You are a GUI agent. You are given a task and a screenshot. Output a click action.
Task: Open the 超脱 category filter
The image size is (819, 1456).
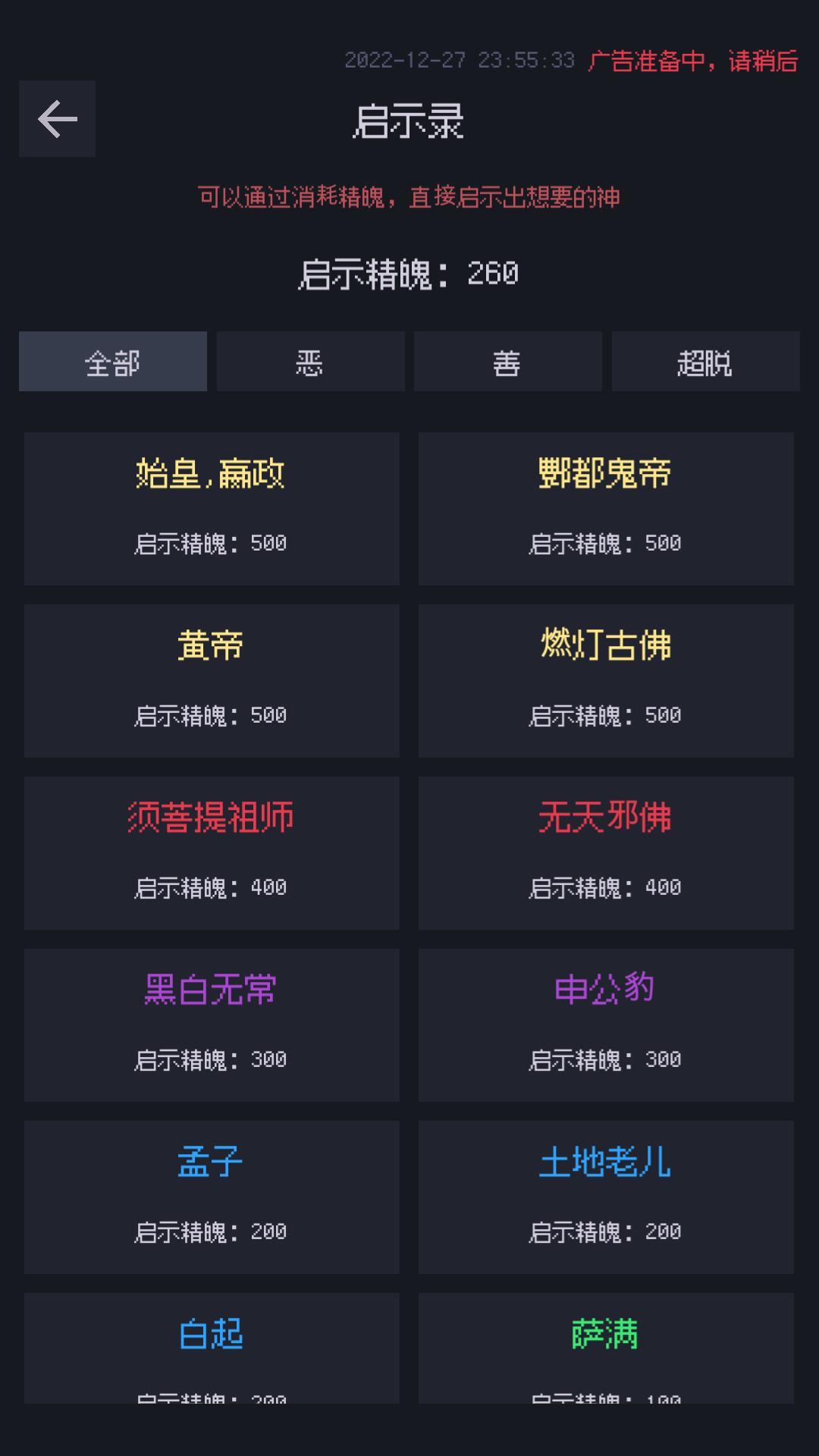705,362
